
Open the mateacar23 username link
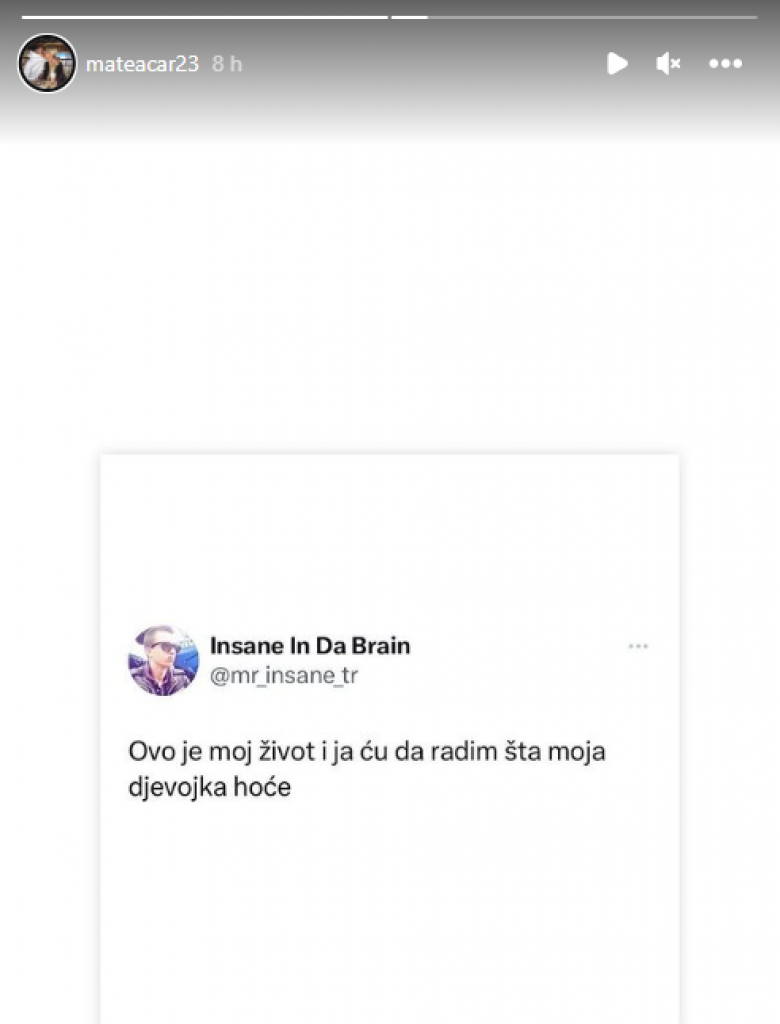coord(143,64)
